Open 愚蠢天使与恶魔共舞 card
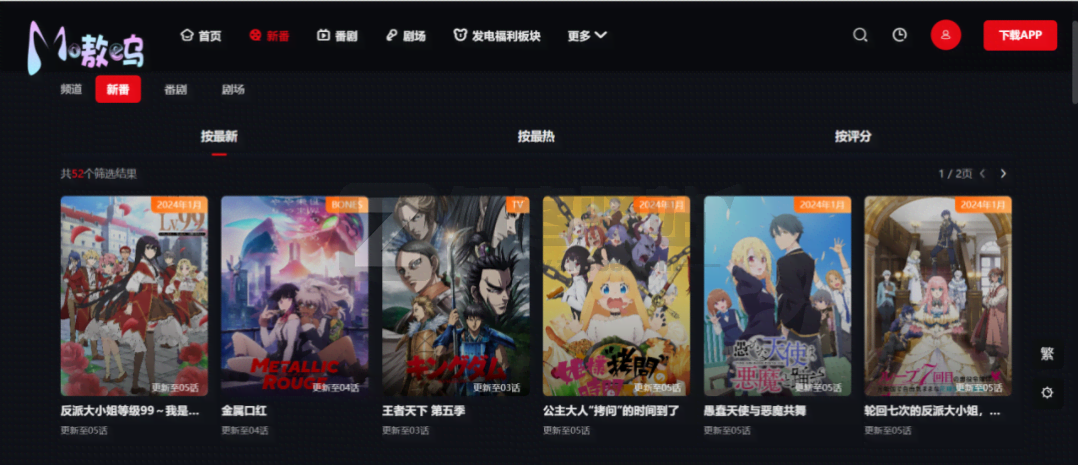The image size is (1078, 465). click(x=777, y=295)
